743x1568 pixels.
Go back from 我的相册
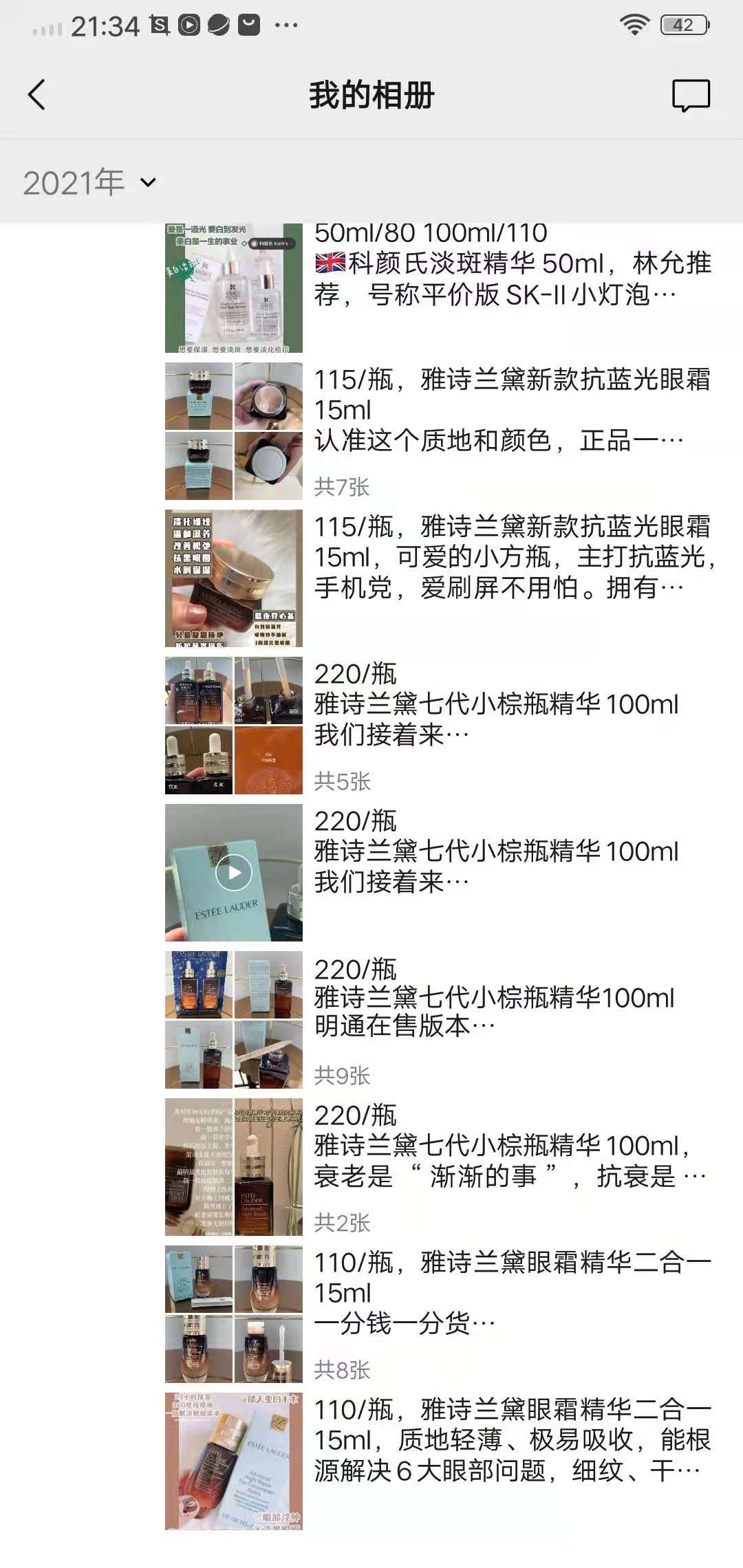[x=37, y=95]
